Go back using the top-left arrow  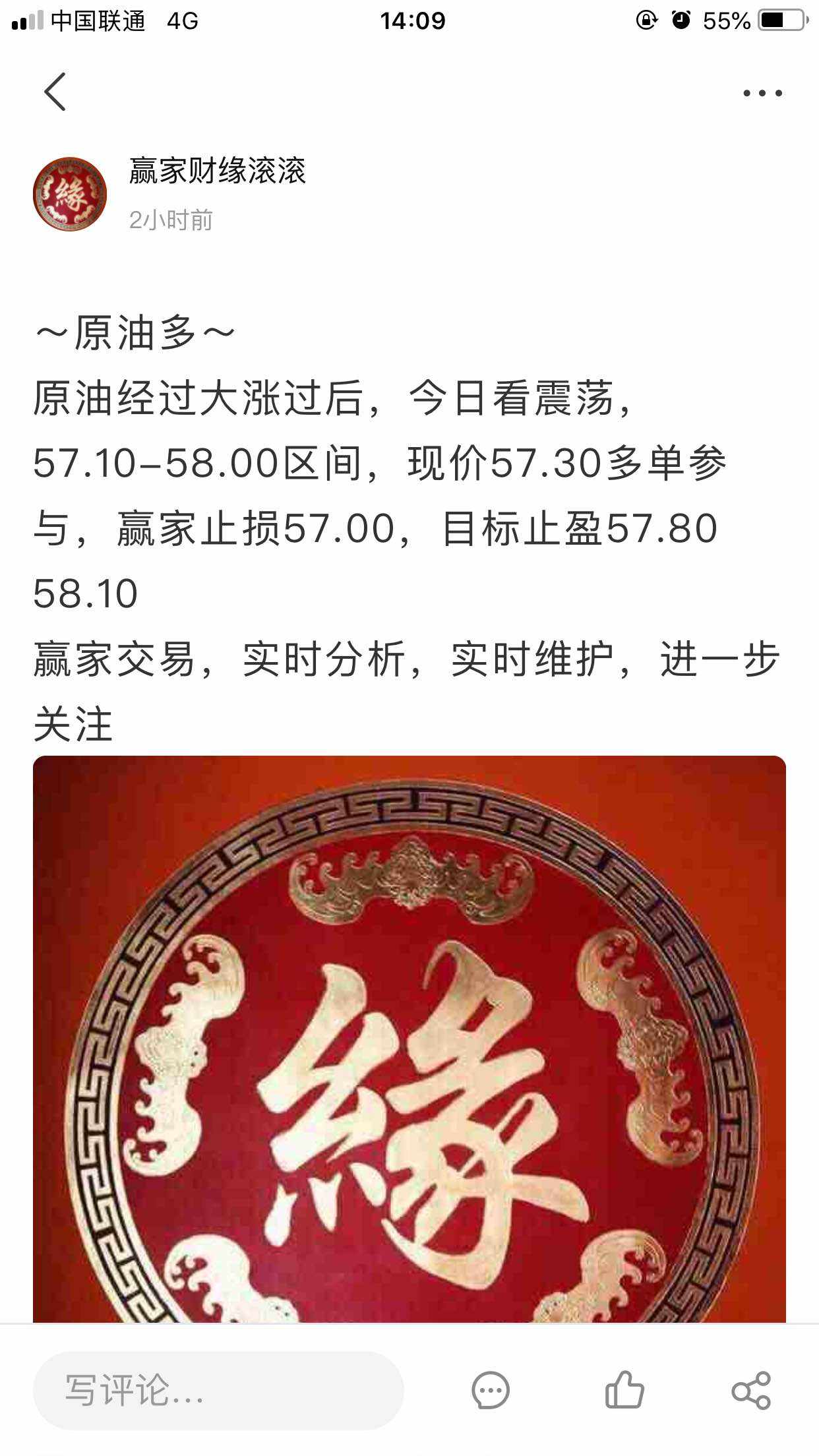pyautogui.click(x=55, y=92)
